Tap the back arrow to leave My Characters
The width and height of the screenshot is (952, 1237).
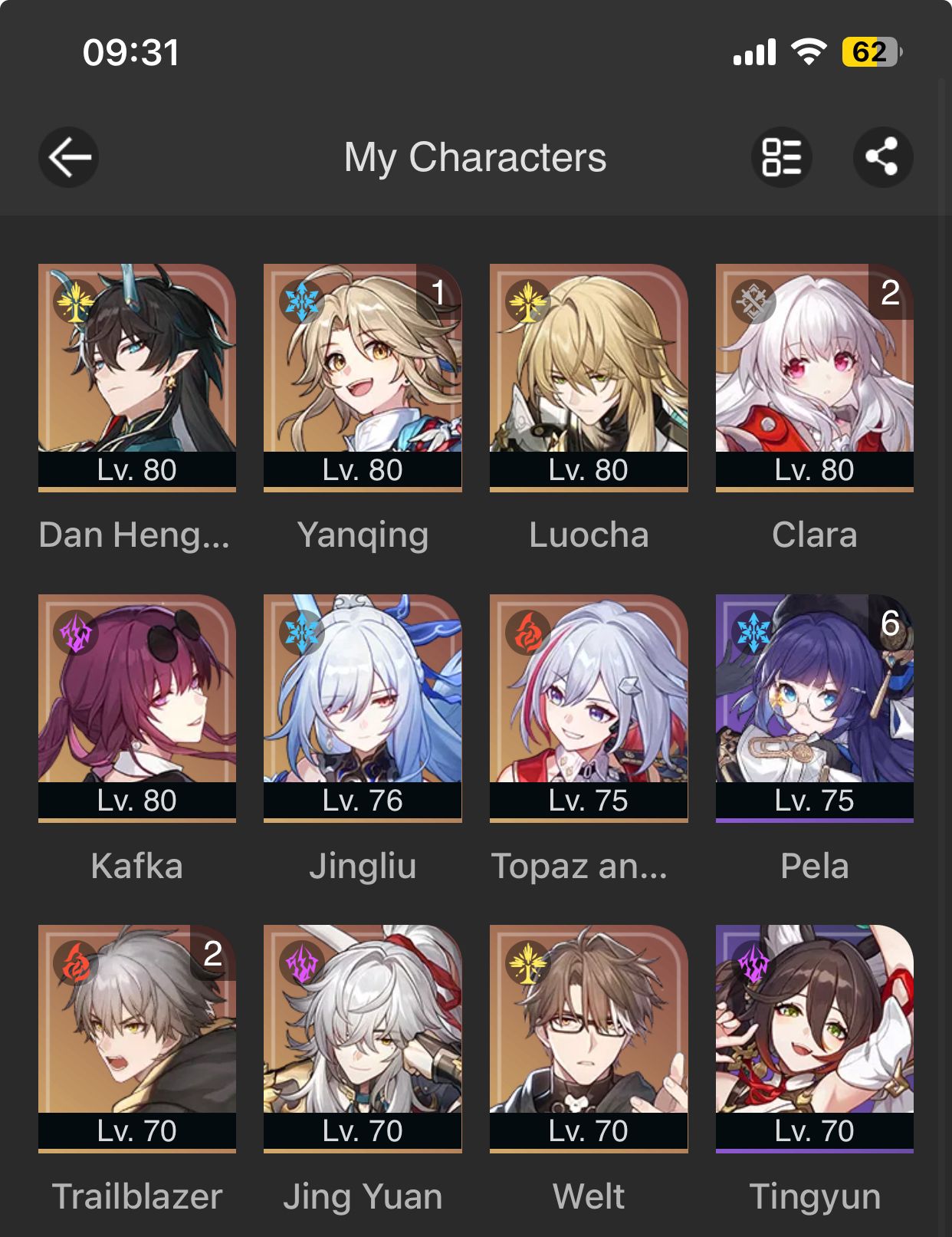(x=67, y=157)
